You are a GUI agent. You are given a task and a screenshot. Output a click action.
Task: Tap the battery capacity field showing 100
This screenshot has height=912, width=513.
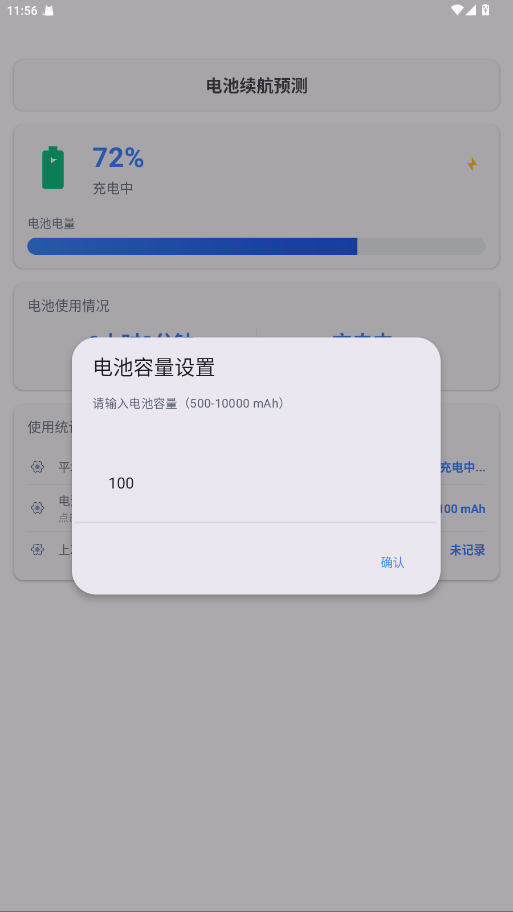256,483
